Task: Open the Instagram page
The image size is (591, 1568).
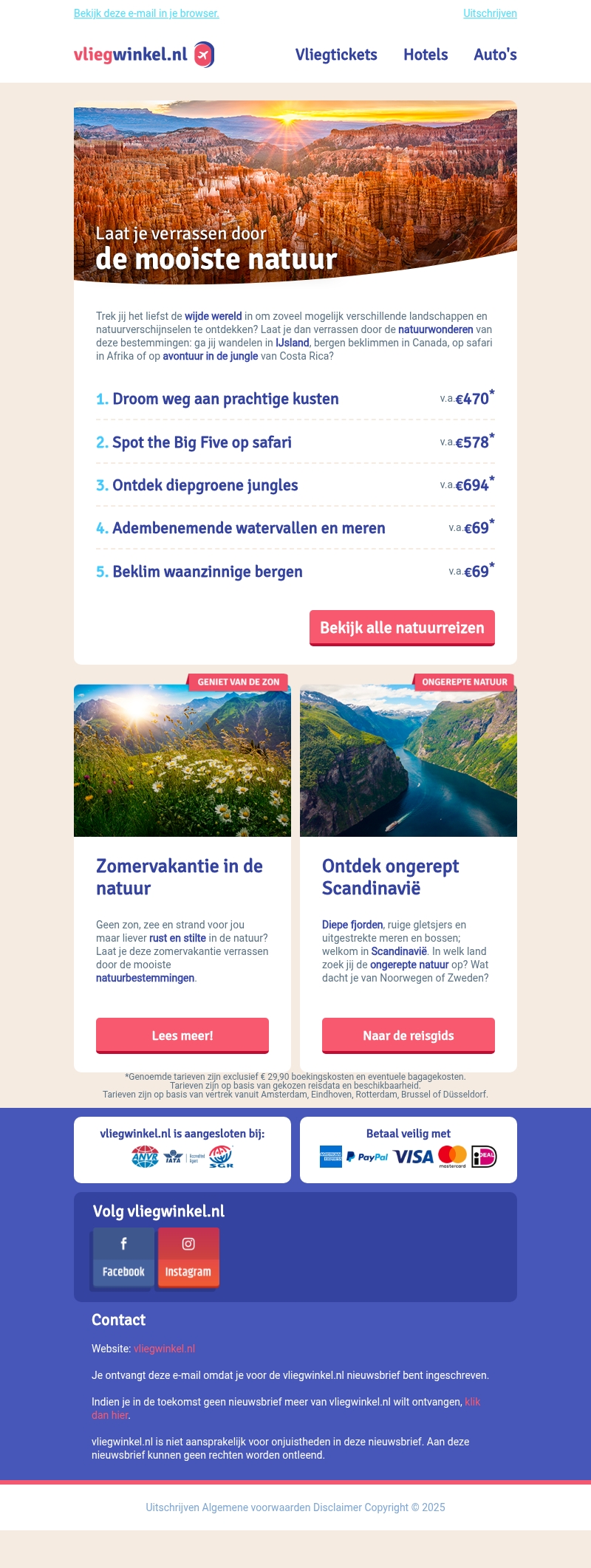Action: coord(188,1257)
